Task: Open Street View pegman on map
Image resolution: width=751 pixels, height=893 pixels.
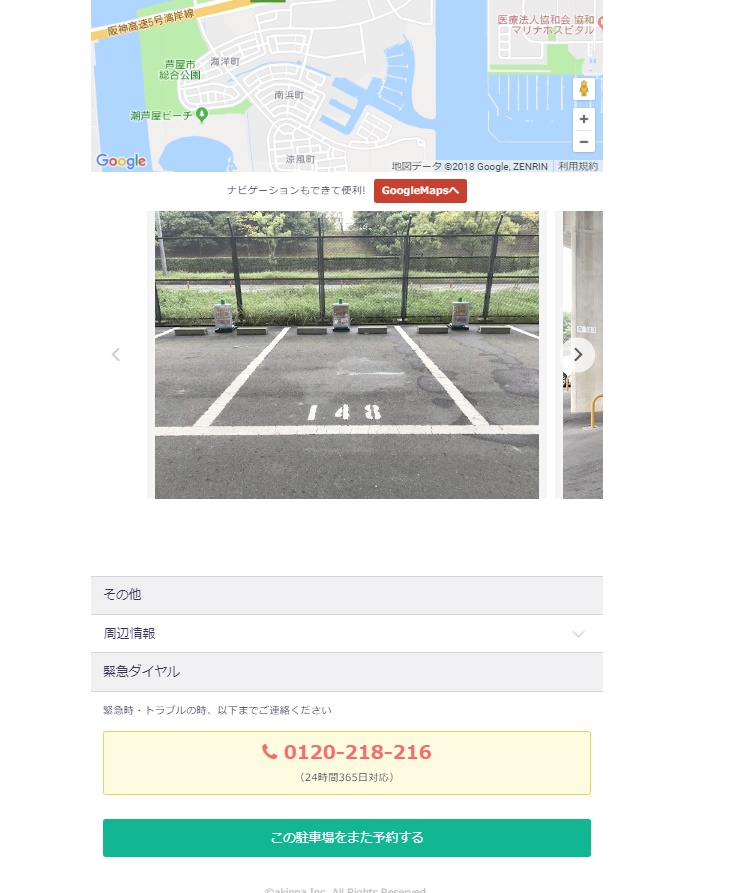Action: pyautogui.click(x=584, y=89)
